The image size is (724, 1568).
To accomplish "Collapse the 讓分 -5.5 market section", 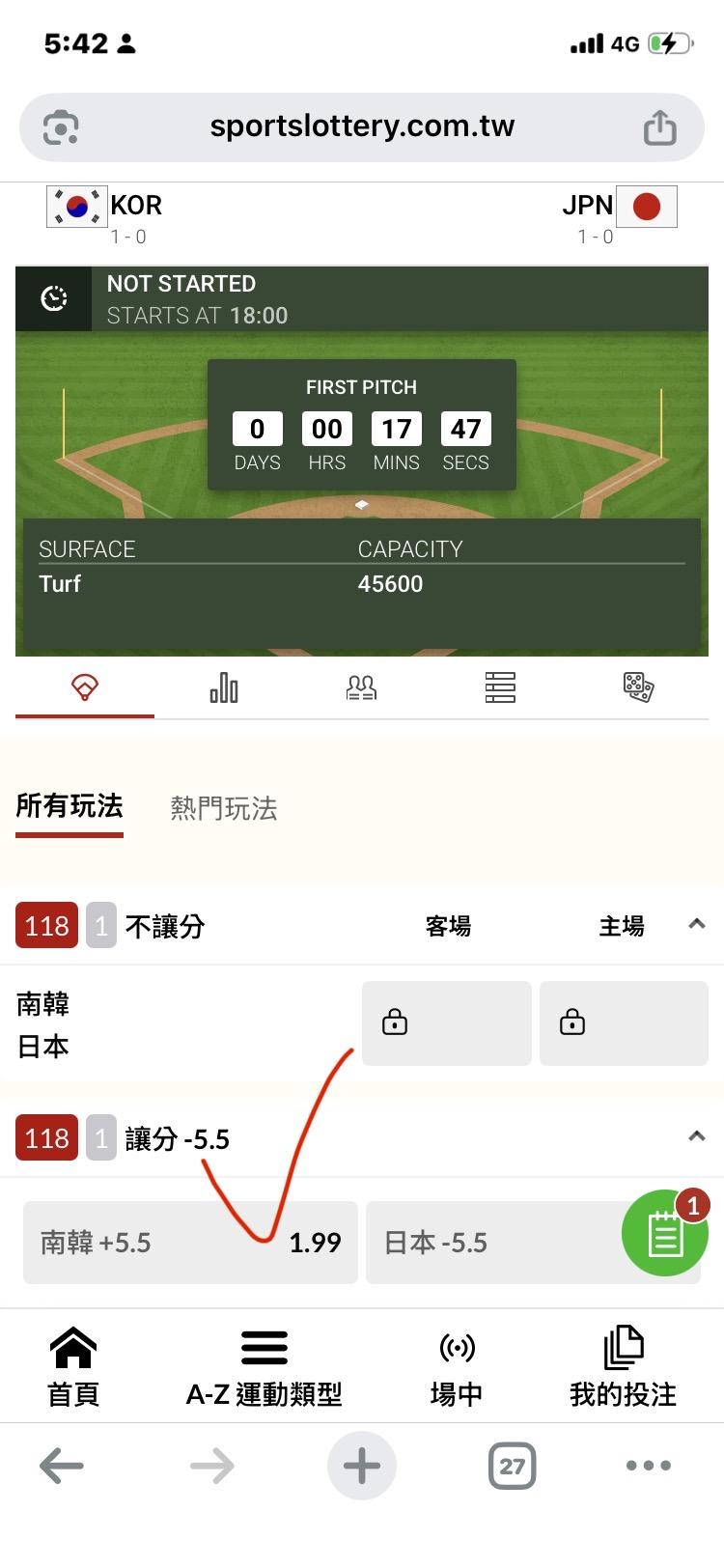I will click(696, 1137).
